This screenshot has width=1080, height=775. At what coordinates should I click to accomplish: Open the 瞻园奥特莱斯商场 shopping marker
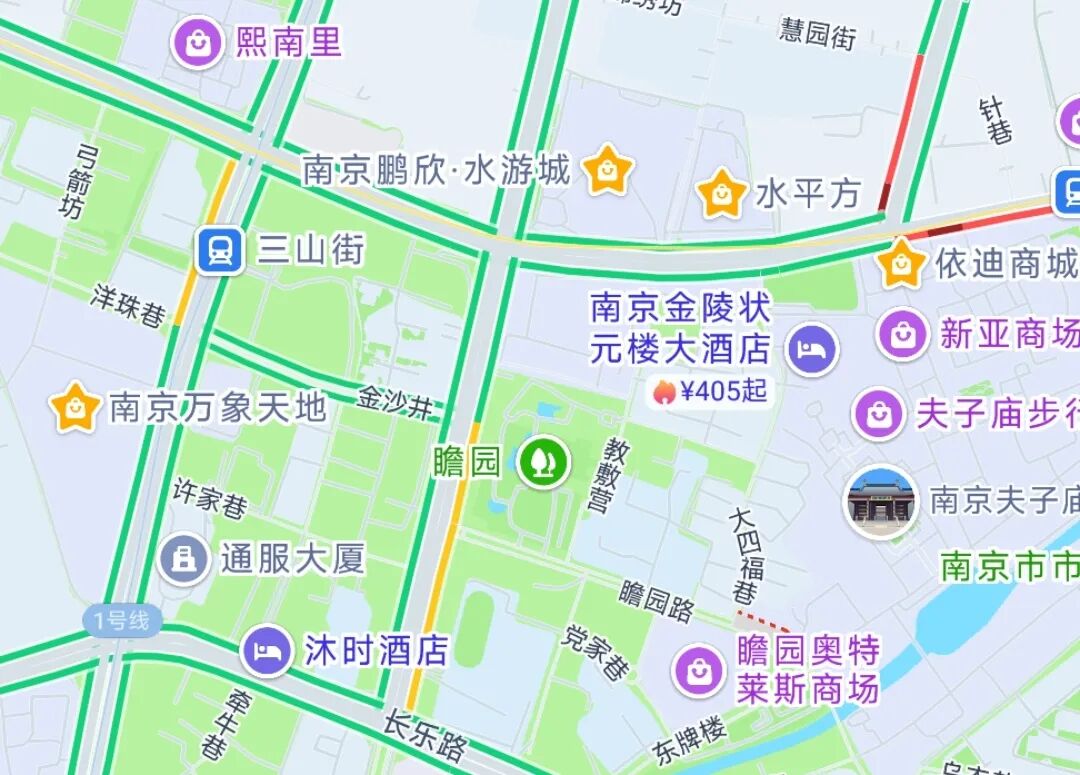(x=699, y=670)
